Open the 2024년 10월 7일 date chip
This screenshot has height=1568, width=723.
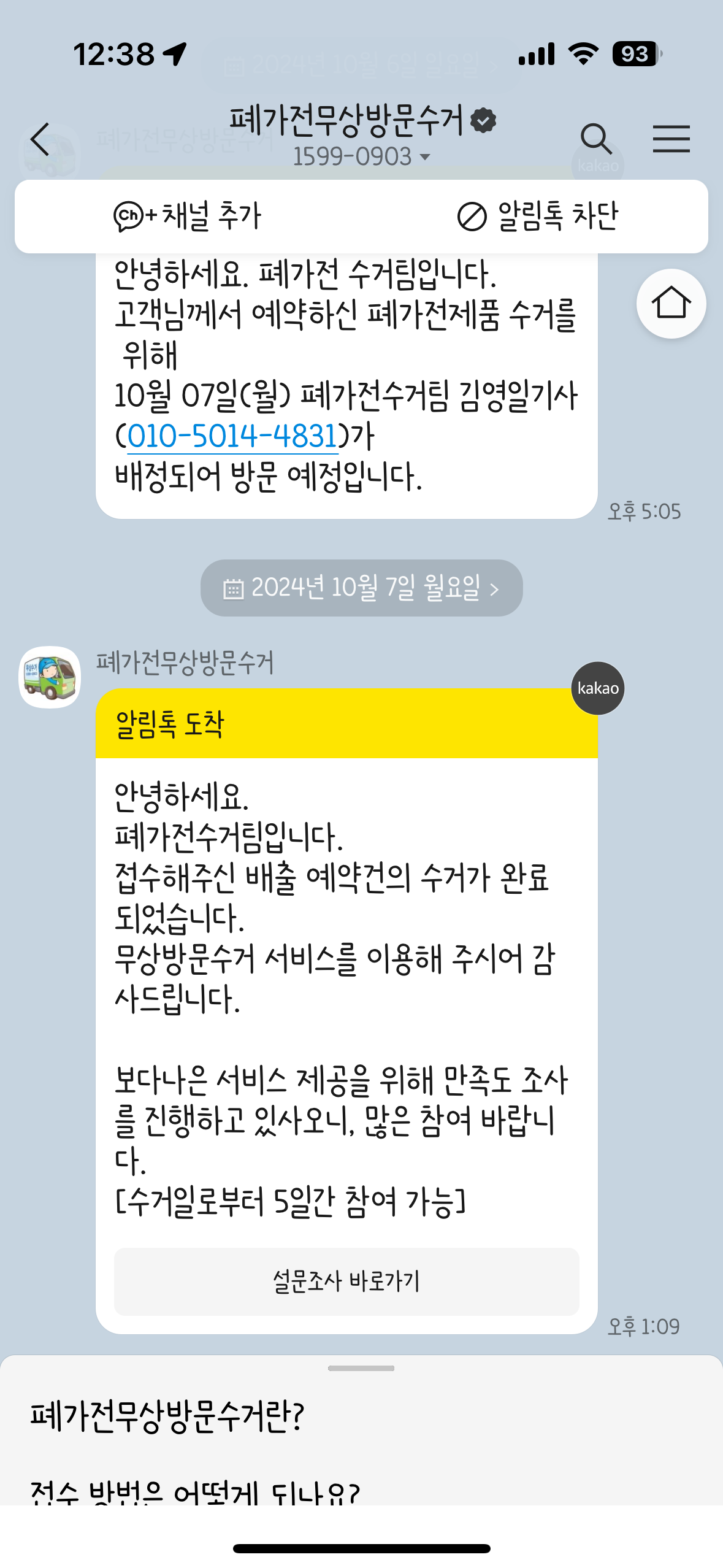[361, 588]
